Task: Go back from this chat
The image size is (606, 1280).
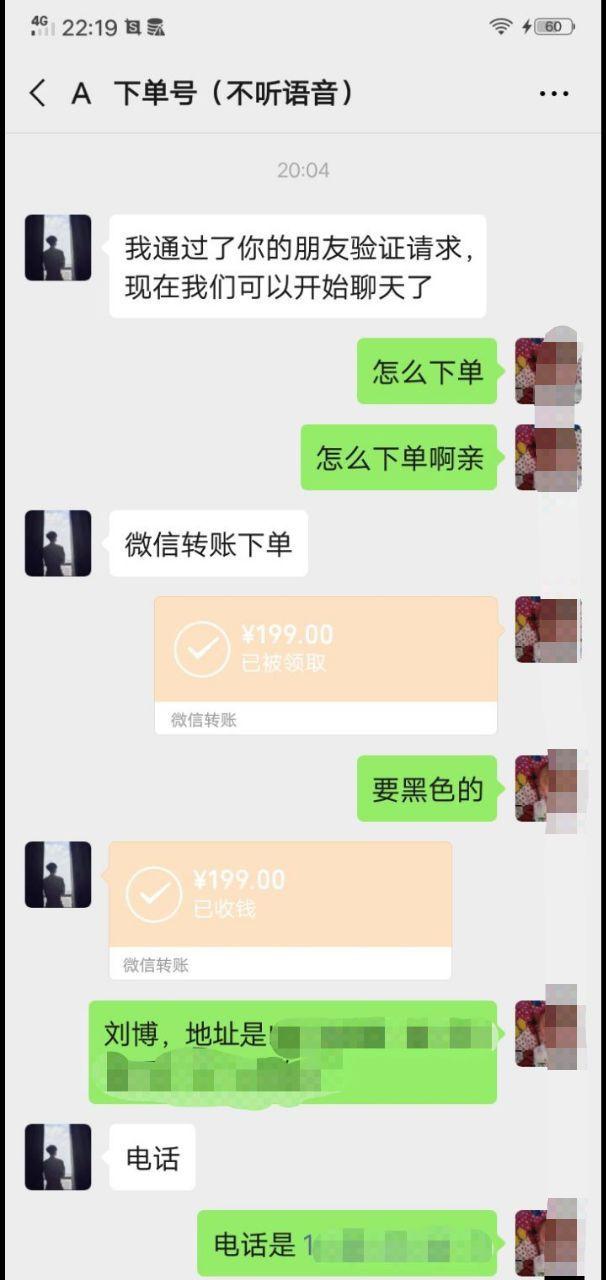Action: coord(38,94)
